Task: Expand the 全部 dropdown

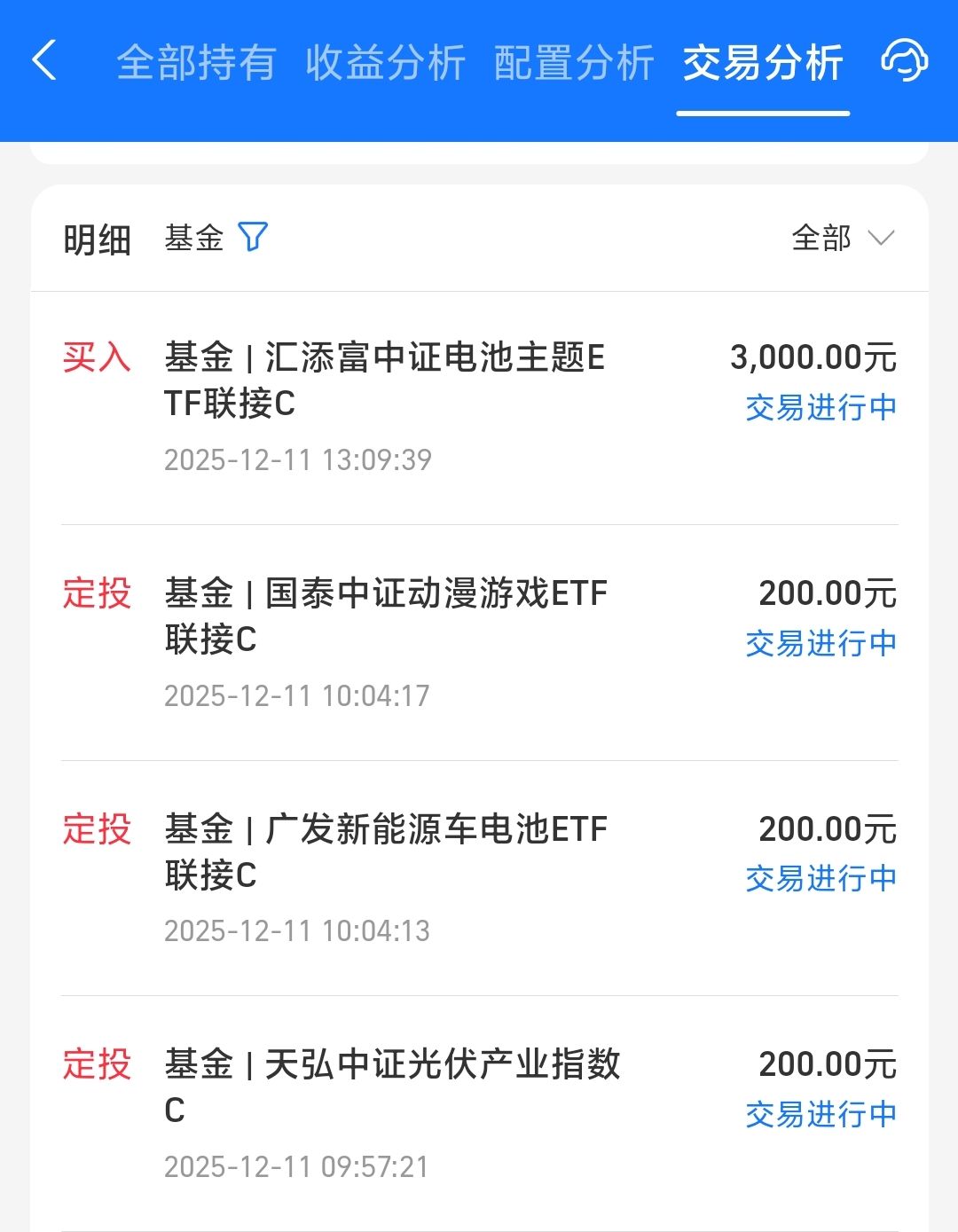Action: (x=842, y=238)
